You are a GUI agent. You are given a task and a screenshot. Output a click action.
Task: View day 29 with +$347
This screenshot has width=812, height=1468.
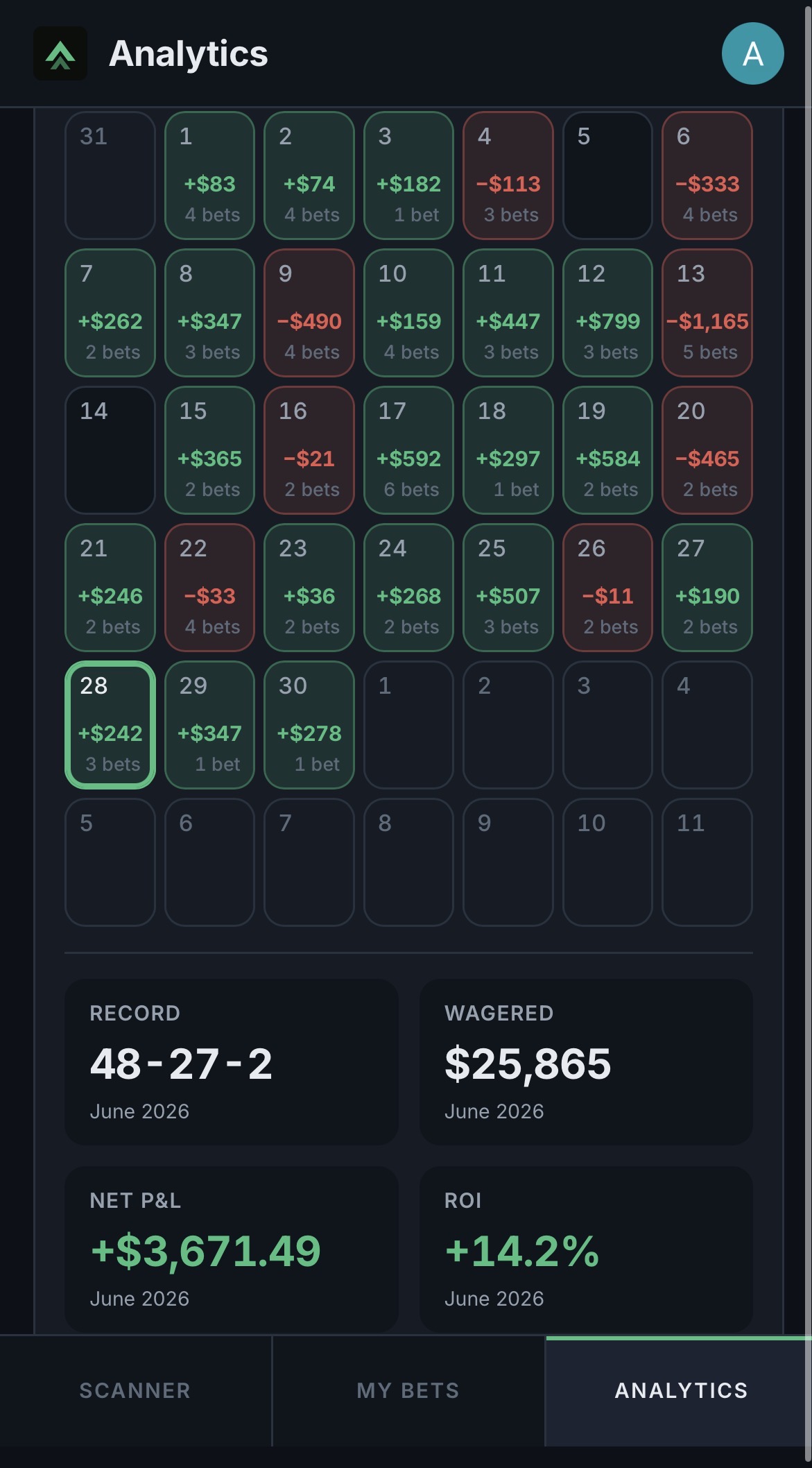(x=209, y=725)
